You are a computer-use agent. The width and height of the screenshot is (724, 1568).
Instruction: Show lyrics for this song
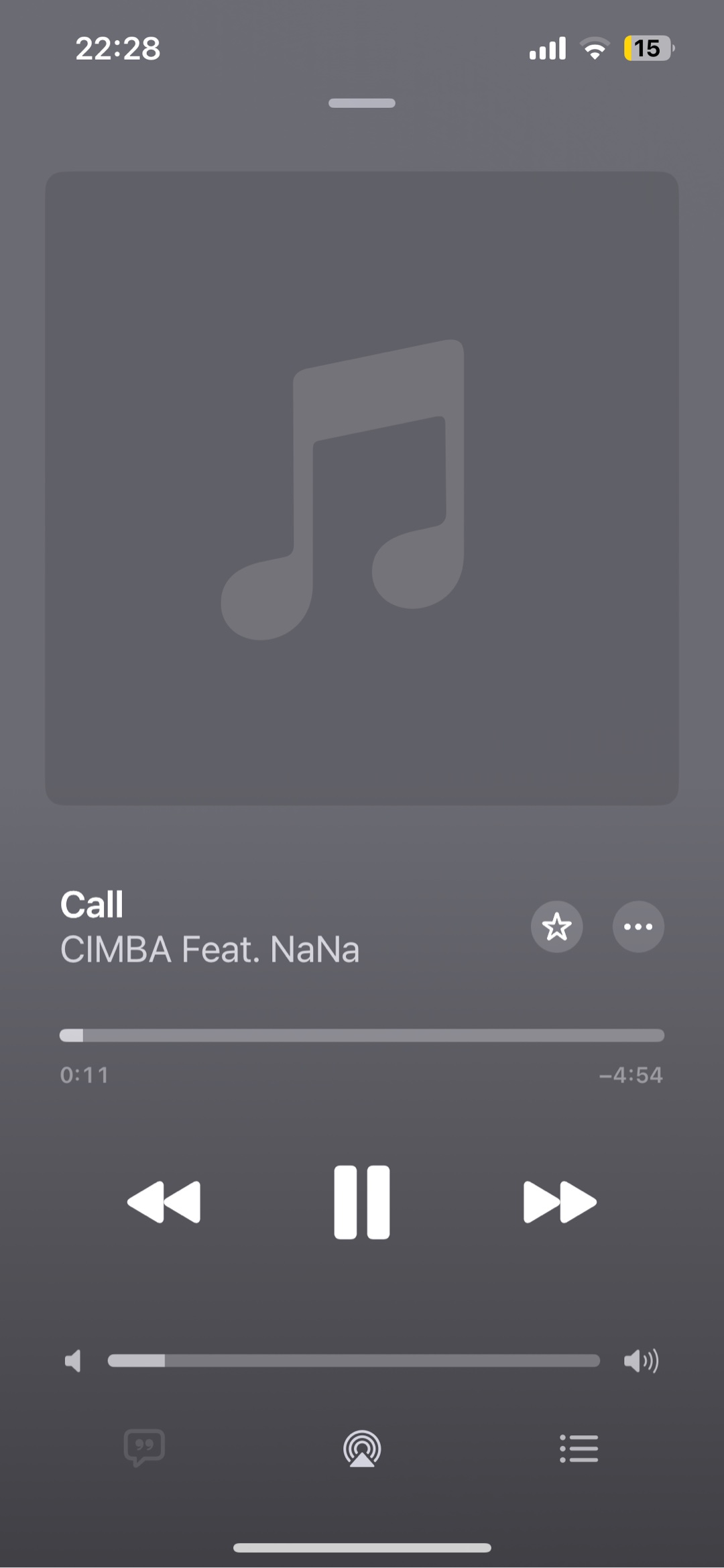[144, 1448]
